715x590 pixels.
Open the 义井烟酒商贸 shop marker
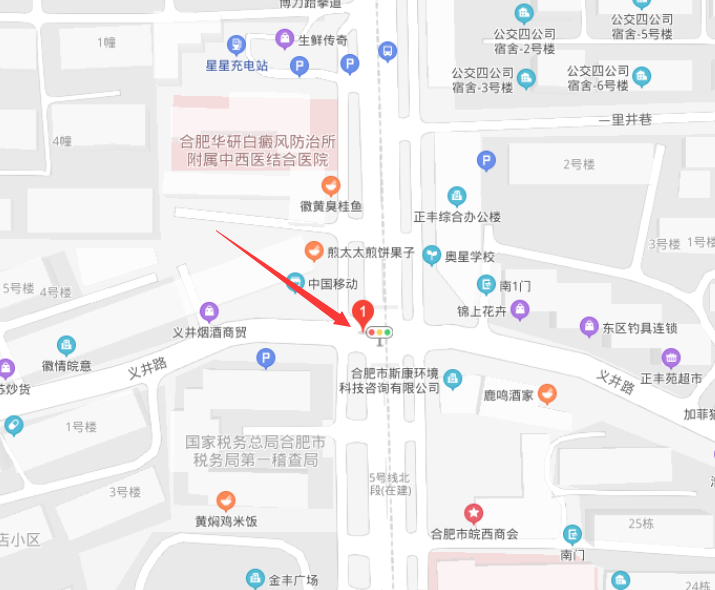pyautogui.click(x=208, y=311)
